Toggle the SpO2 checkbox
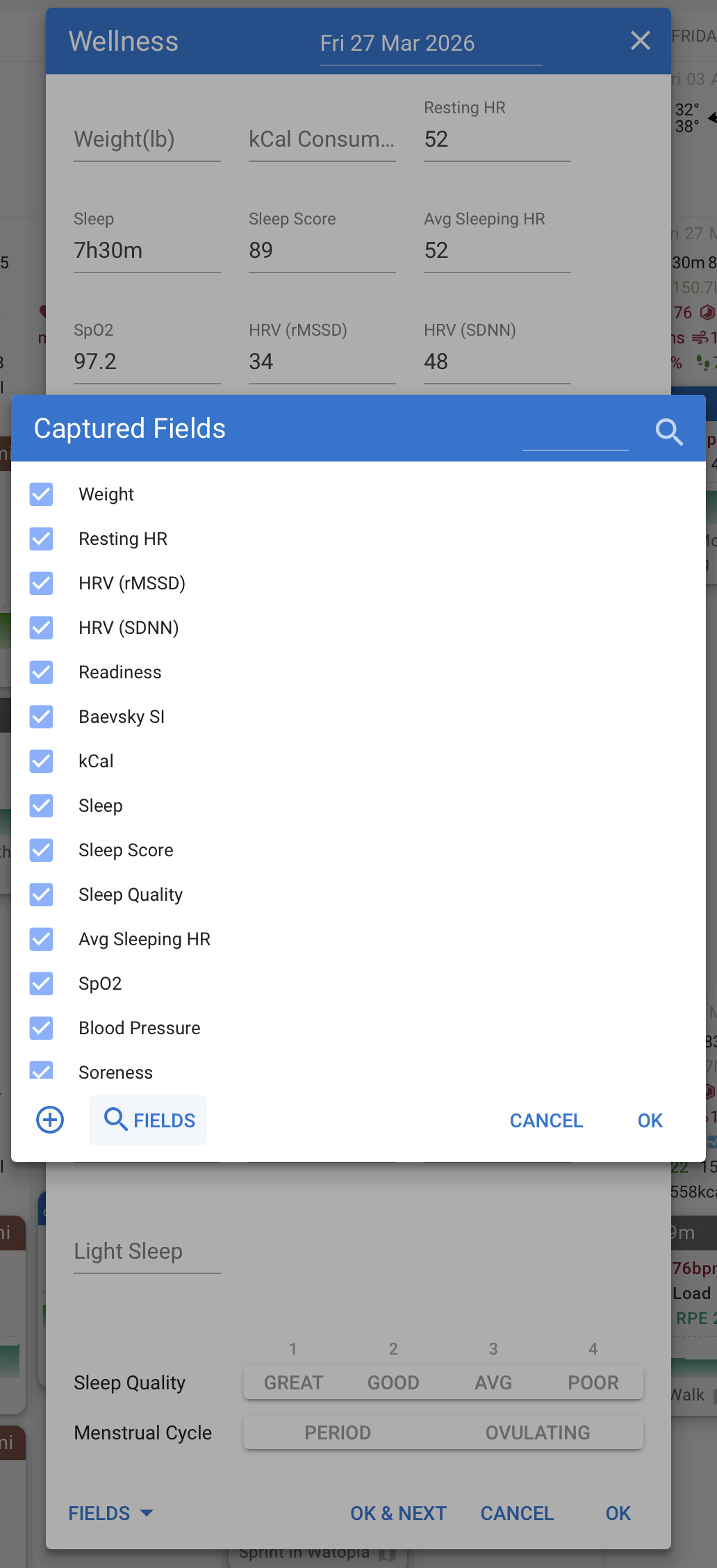 point(42,983)
